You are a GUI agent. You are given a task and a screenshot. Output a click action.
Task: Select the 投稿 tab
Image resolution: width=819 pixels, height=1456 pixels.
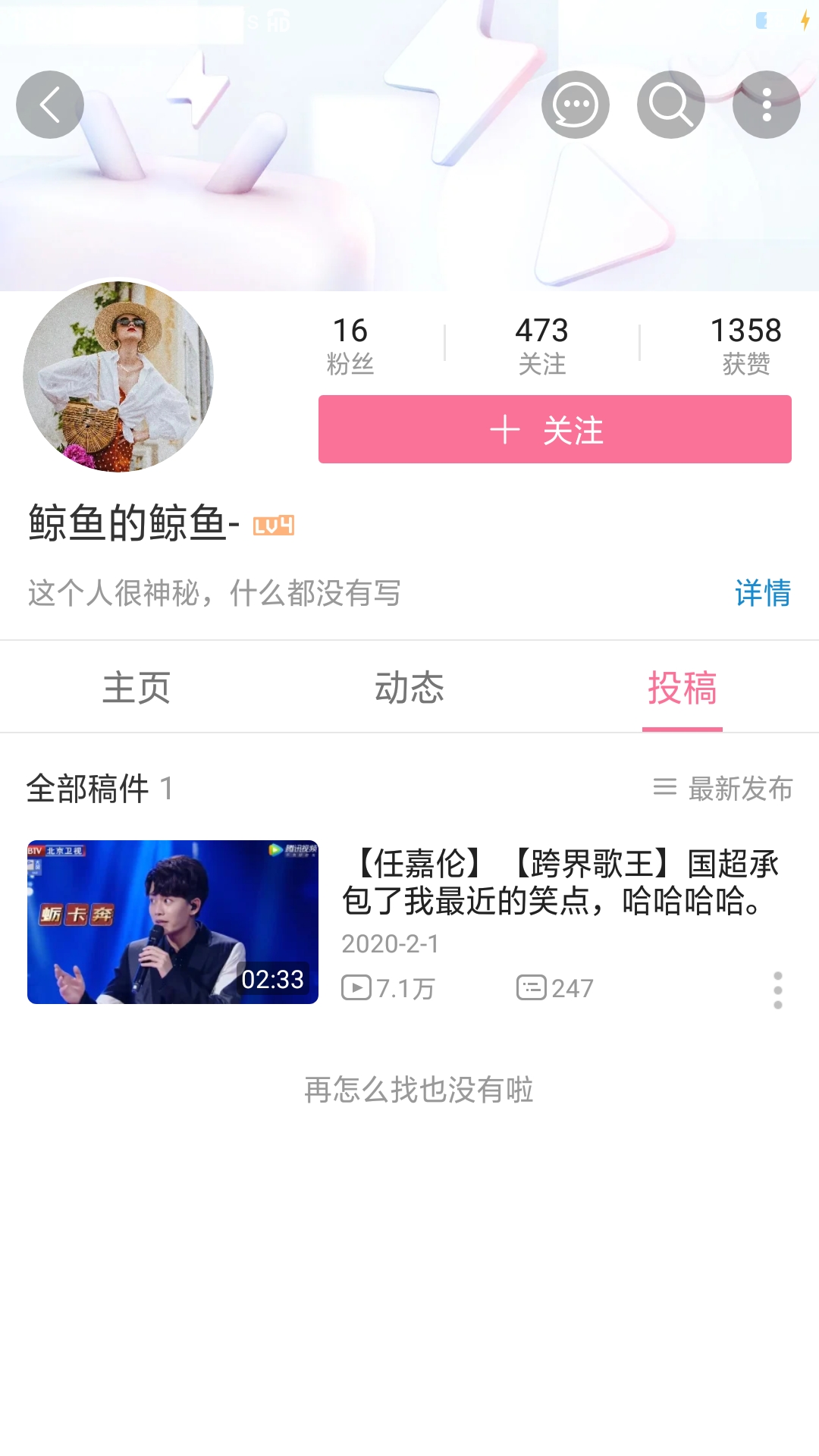pyautogui.click(x=682, y=688)
